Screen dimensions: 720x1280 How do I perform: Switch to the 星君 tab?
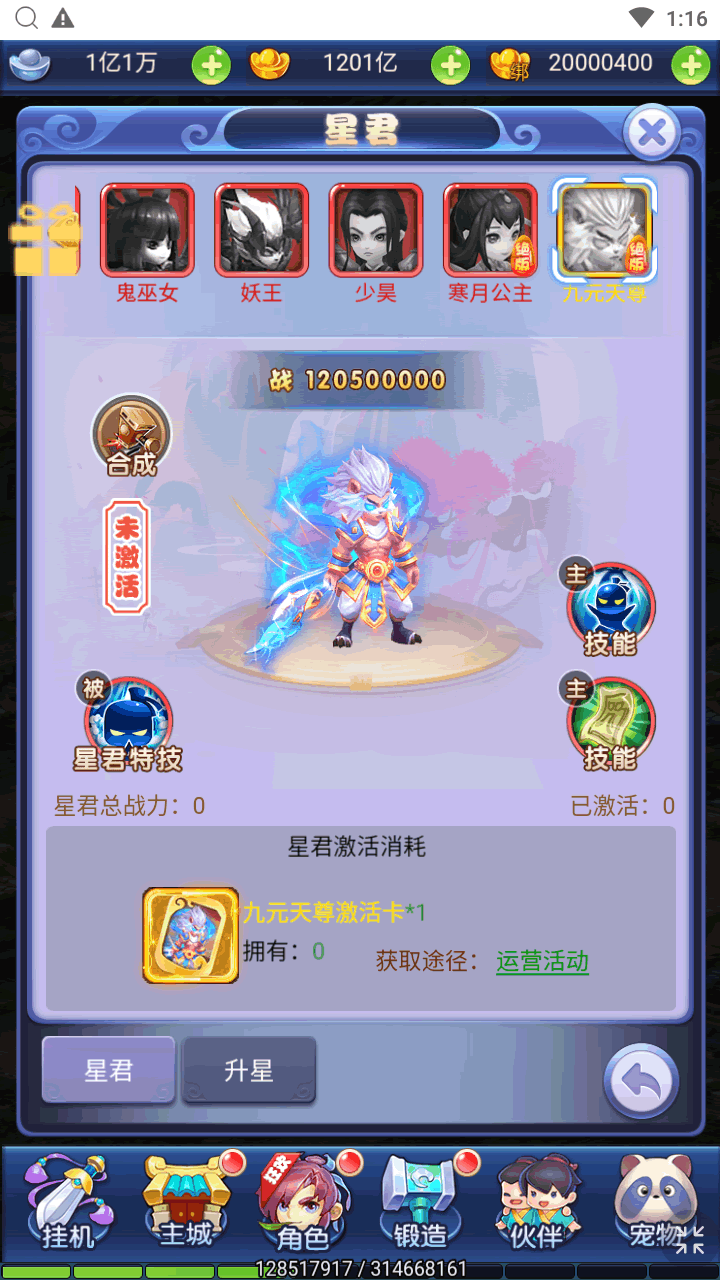click(x=108, y=1070)
